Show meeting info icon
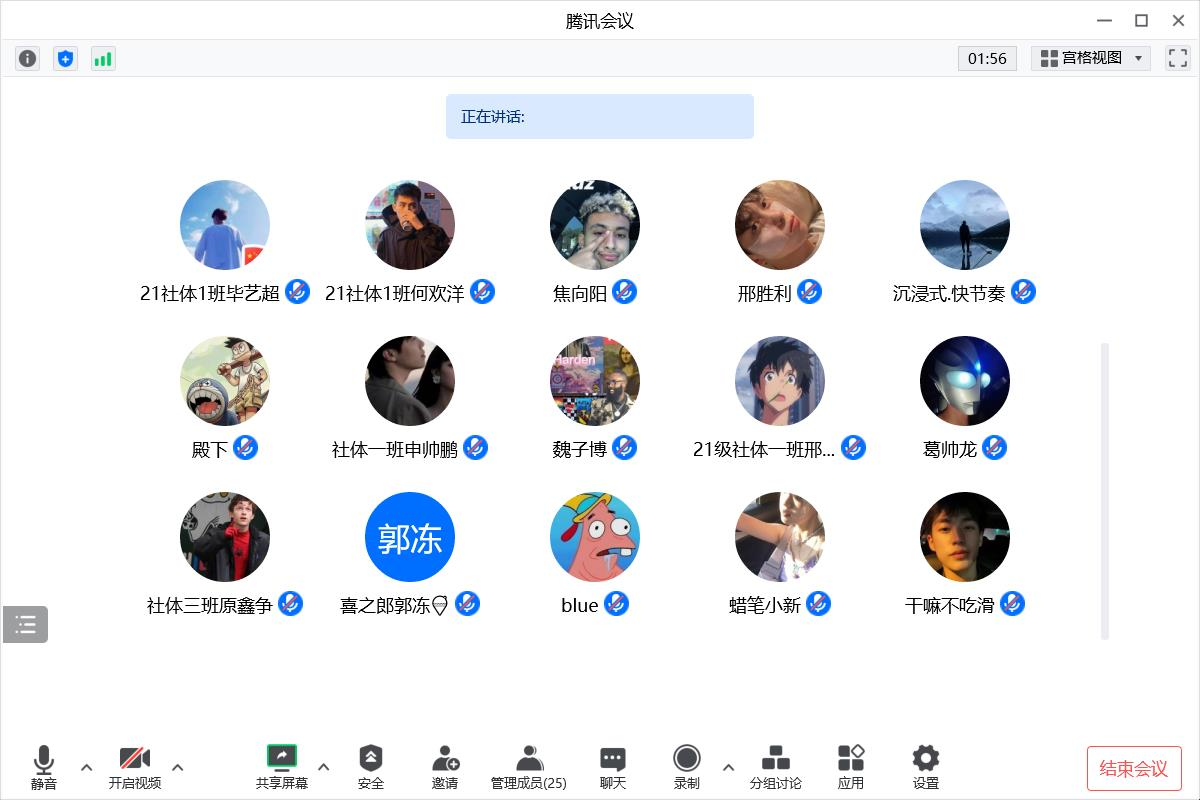The image size is (1200, 800). click(x=28, y=58)
